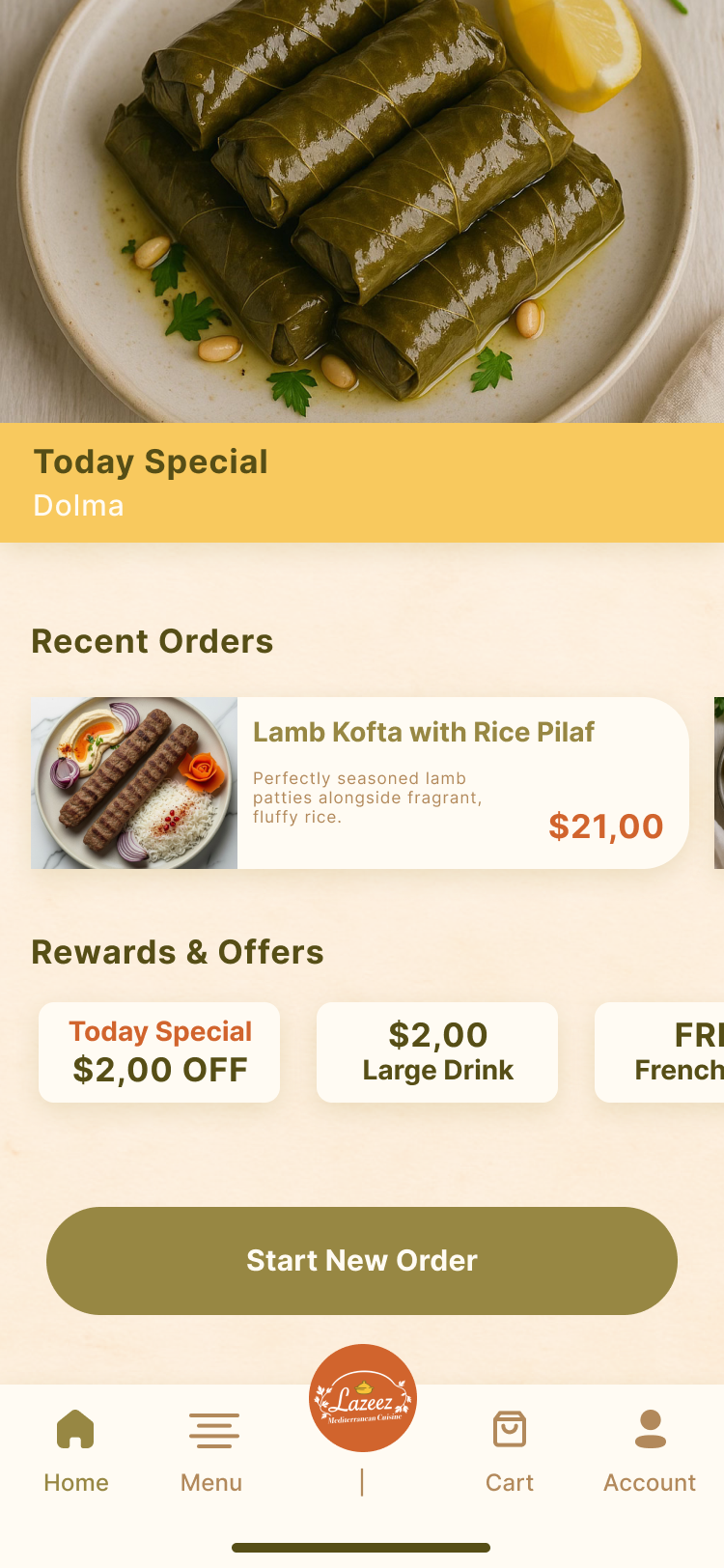Select the $2,00 Large Drink reward
Viewport: 724px width, 1568px height.
point(437,1051)
